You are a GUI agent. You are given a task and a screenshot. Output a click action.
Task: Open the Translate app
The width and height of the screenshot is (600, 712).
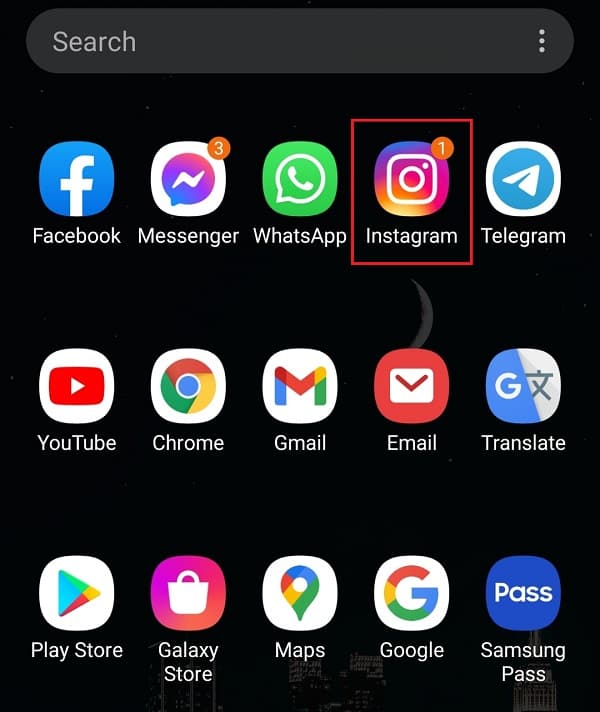point(523,387)
